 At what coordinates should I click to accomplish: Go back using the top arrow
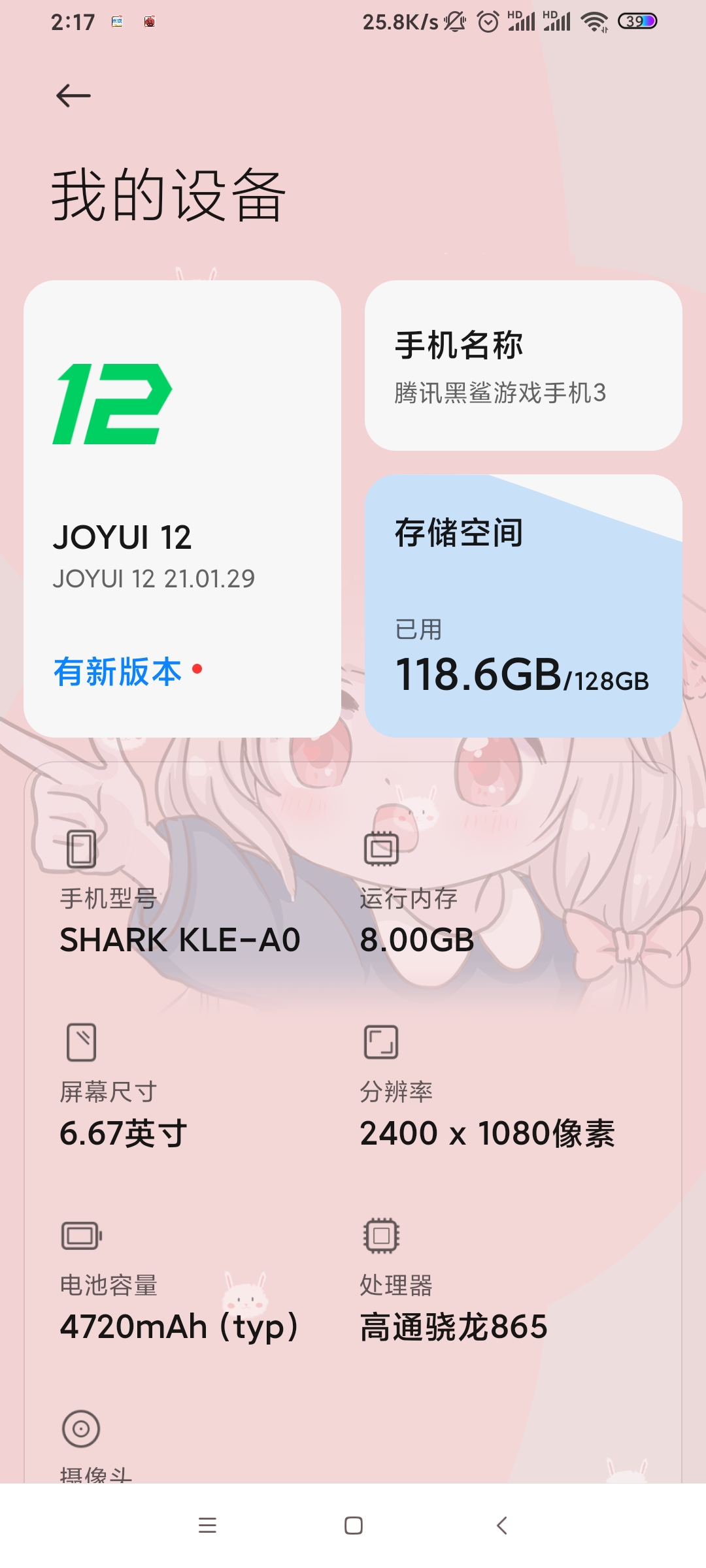(x=73, y=96)
